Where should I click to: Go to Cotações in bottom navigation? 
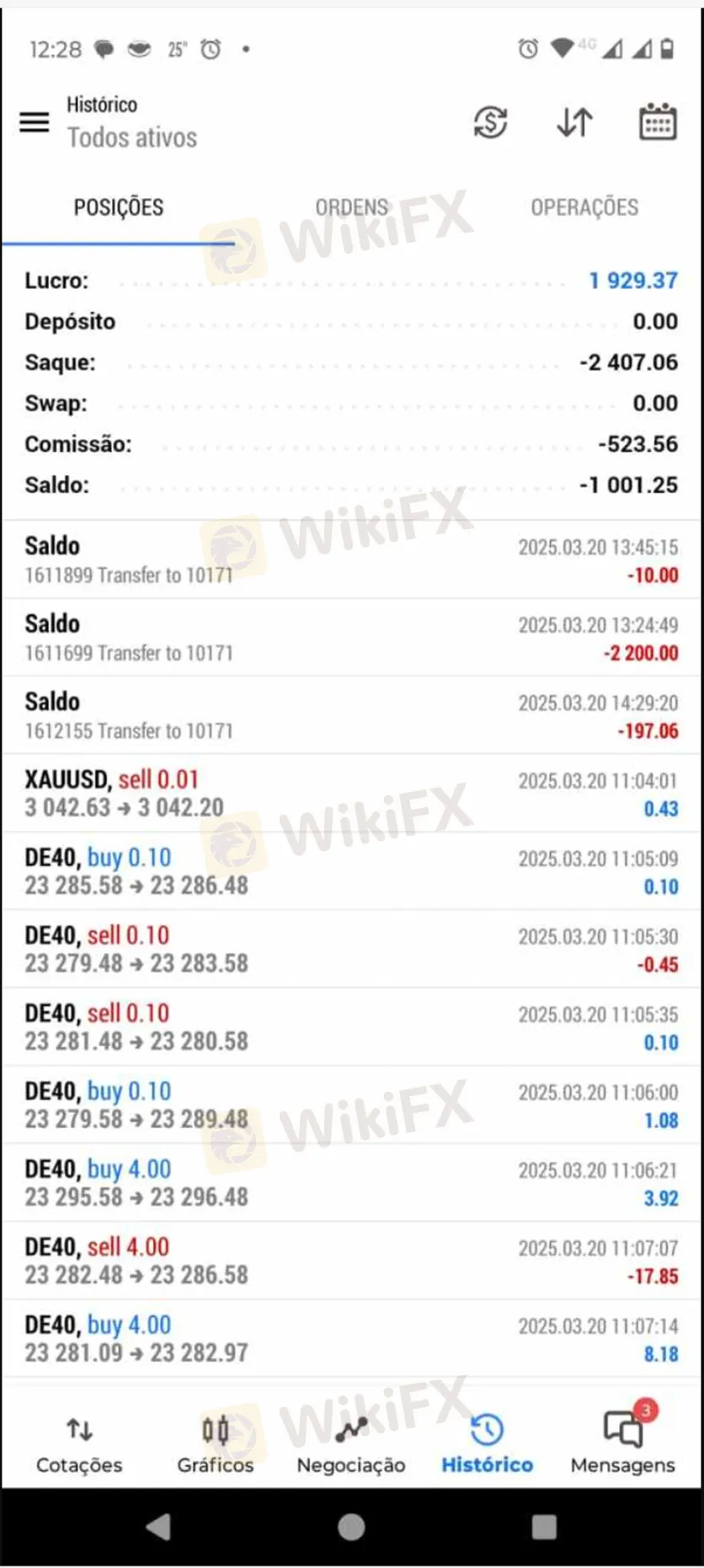pos(79,1444)
